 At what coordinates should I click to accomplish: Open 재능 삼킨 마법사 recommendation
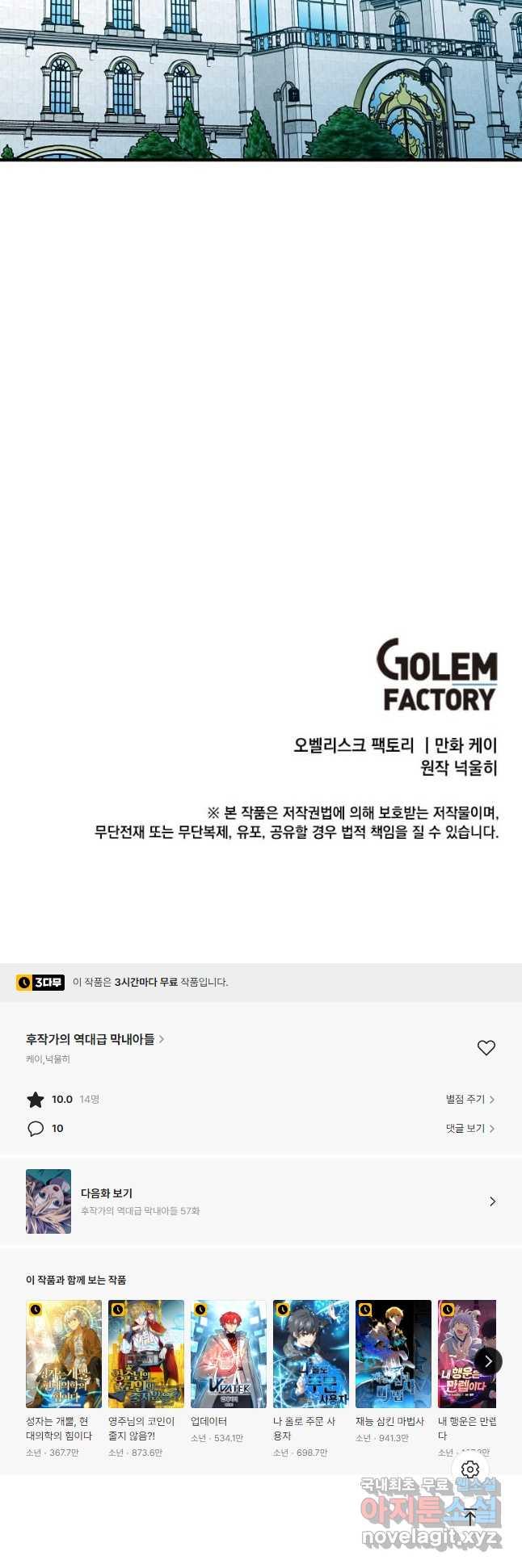pyautogui.click(x=394, y=1354)
